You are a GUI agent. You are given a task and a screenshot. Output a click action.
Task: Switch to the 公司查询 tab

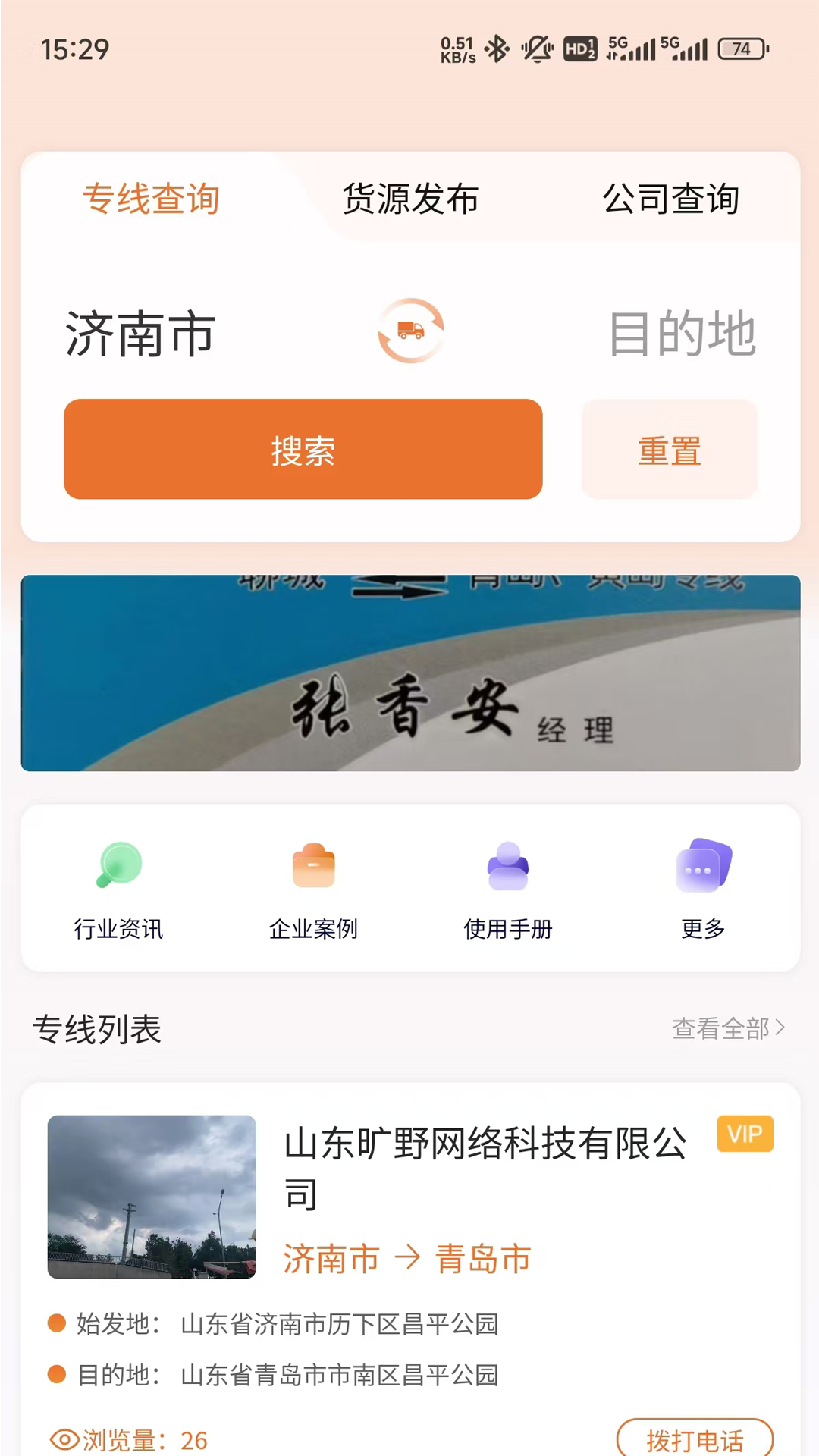click(x=670, y=199)
